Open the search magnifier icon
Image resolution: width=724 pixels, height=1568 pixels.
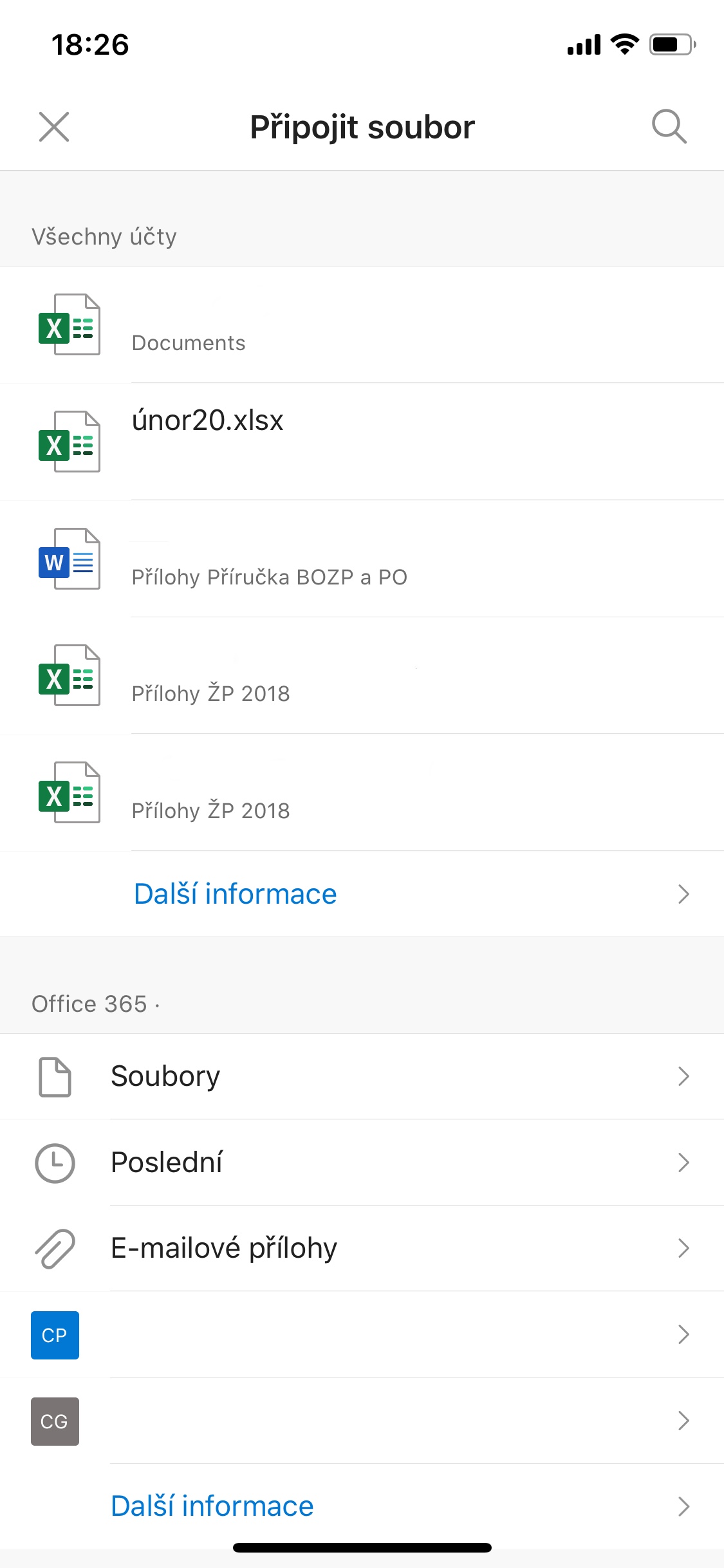tap(669, 126)
